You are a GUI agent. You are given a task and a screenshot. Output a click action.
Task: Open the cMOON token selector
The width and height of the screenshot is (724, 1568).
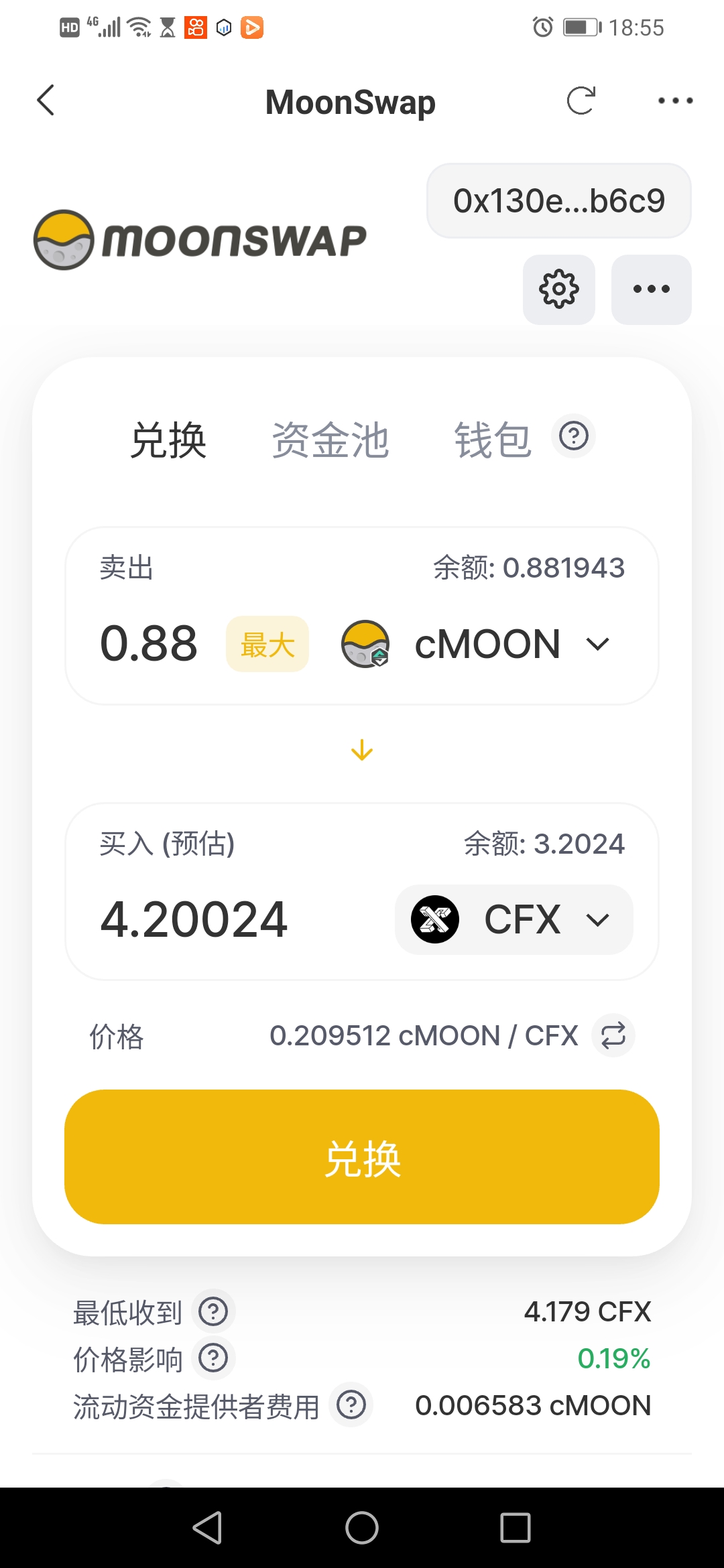[476, 644]
